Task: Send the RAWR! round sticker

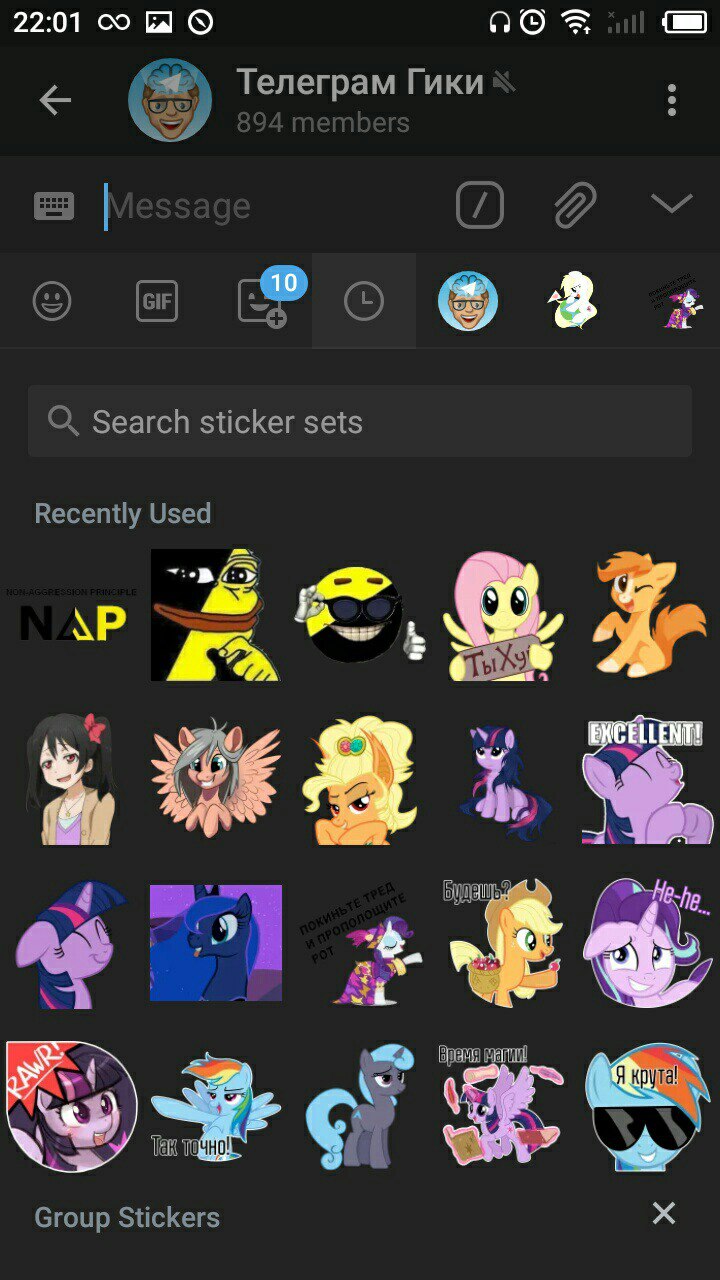Action: tap(71, 1108)
